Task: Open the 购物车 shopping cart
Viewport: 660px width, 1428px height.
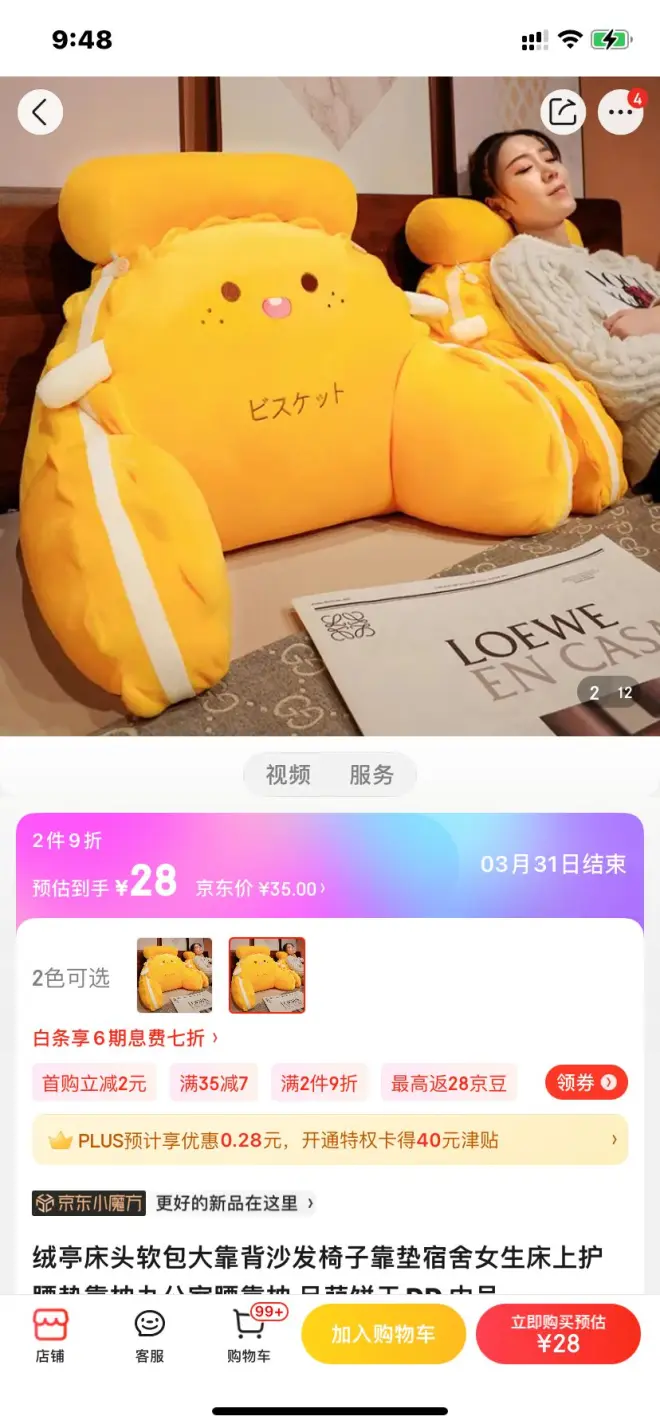Action: tap(248, 1335)
